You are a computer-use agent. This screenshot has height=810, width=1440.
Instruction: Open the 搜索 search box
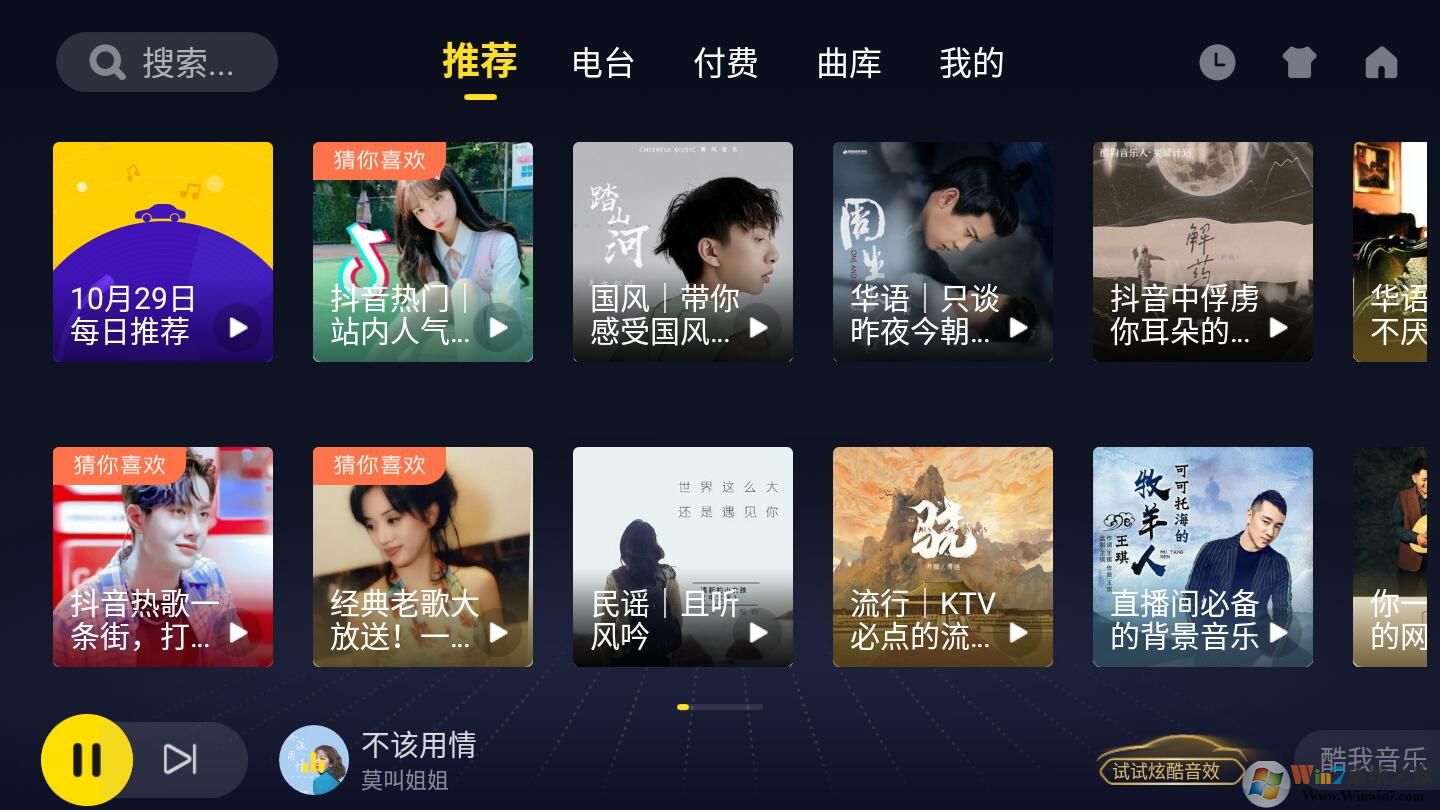(x=167, y=63)
